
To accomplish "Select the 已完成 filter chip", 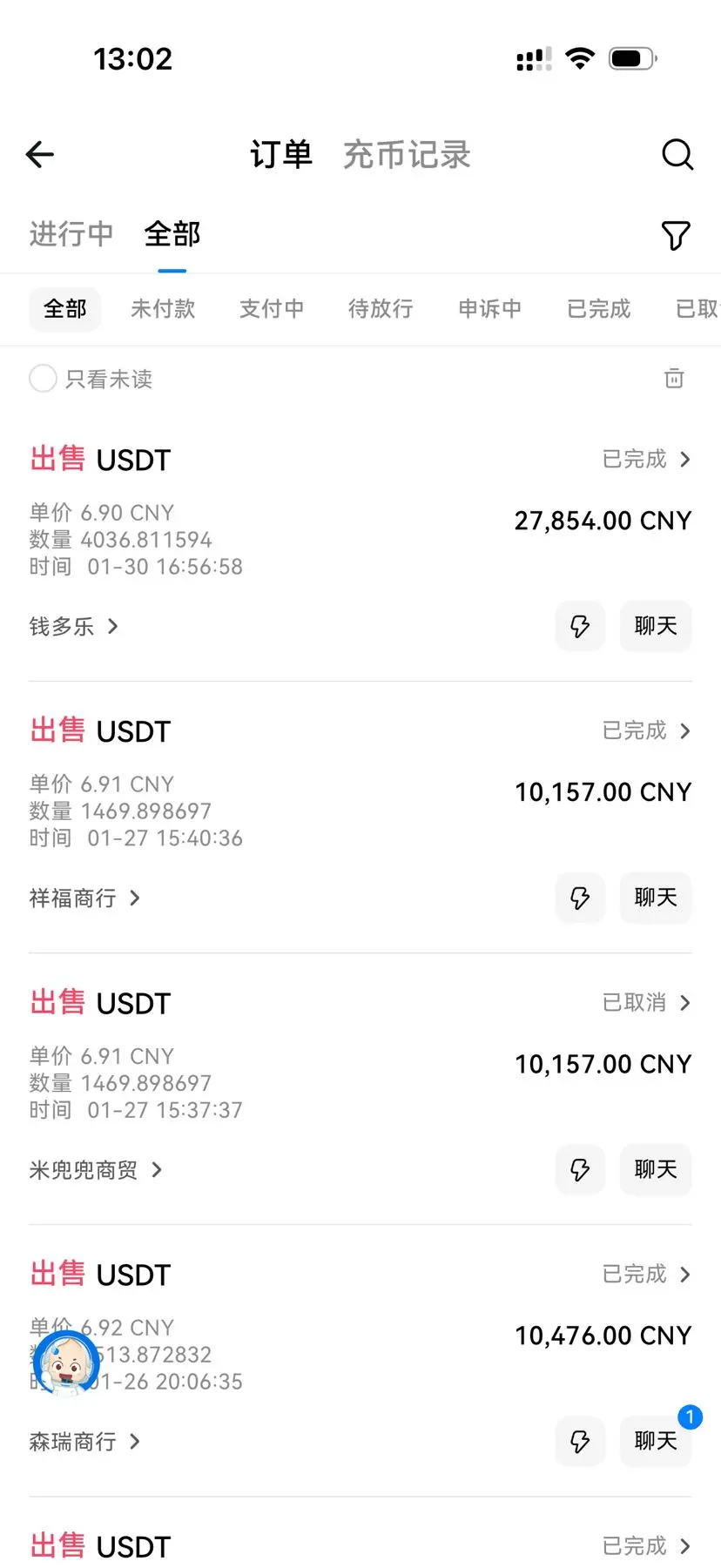I will (x=598, y=309).
